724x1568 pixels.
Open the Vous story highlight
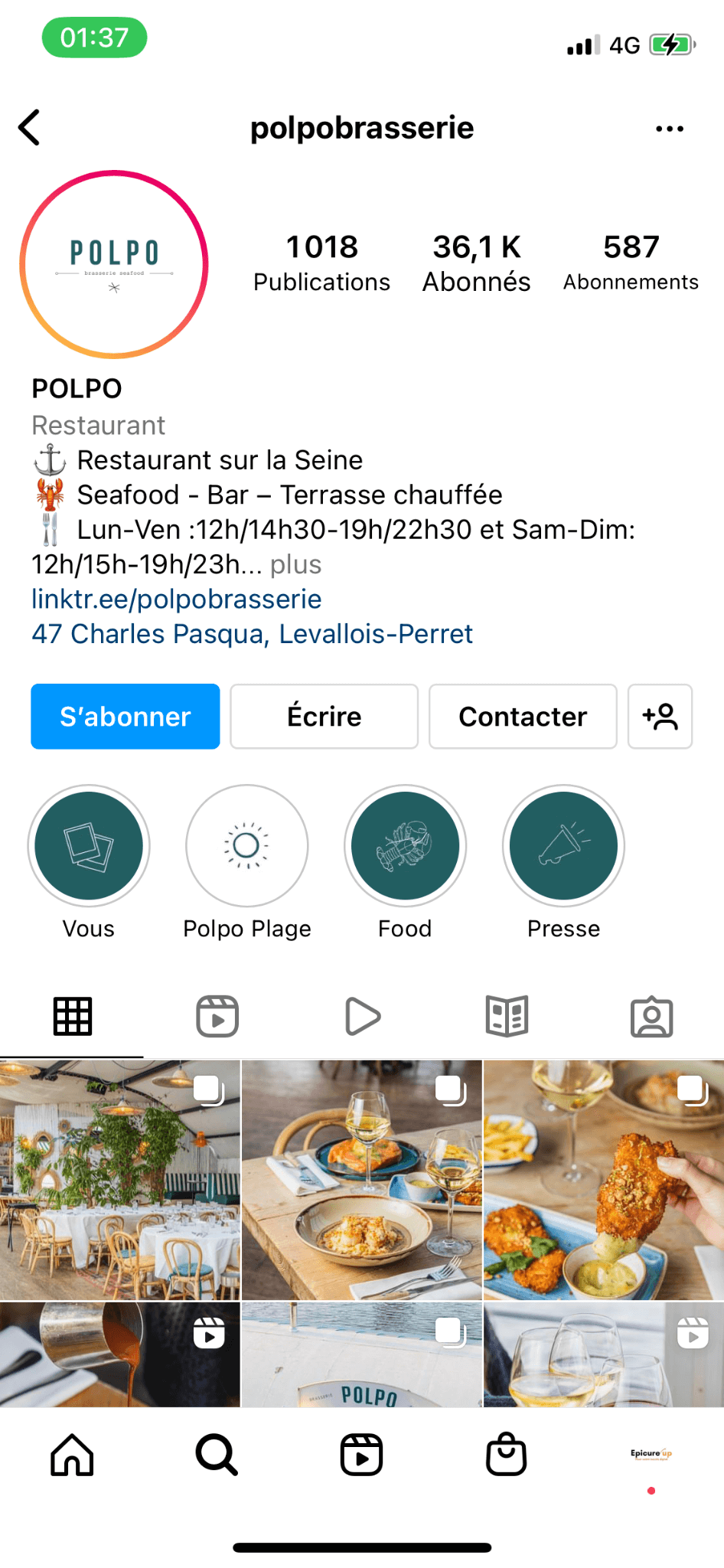coord(89,846)
